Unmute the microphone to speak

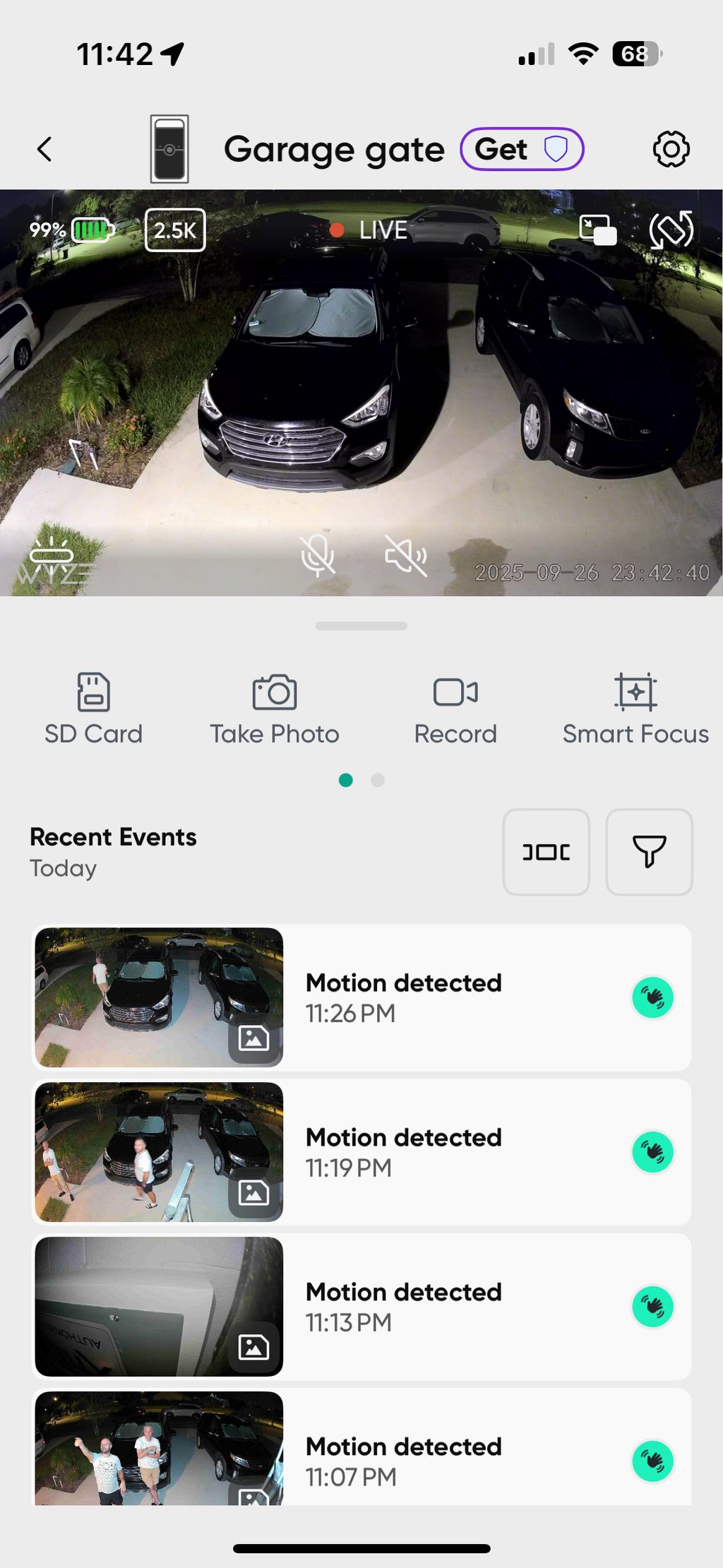[317, 554]
